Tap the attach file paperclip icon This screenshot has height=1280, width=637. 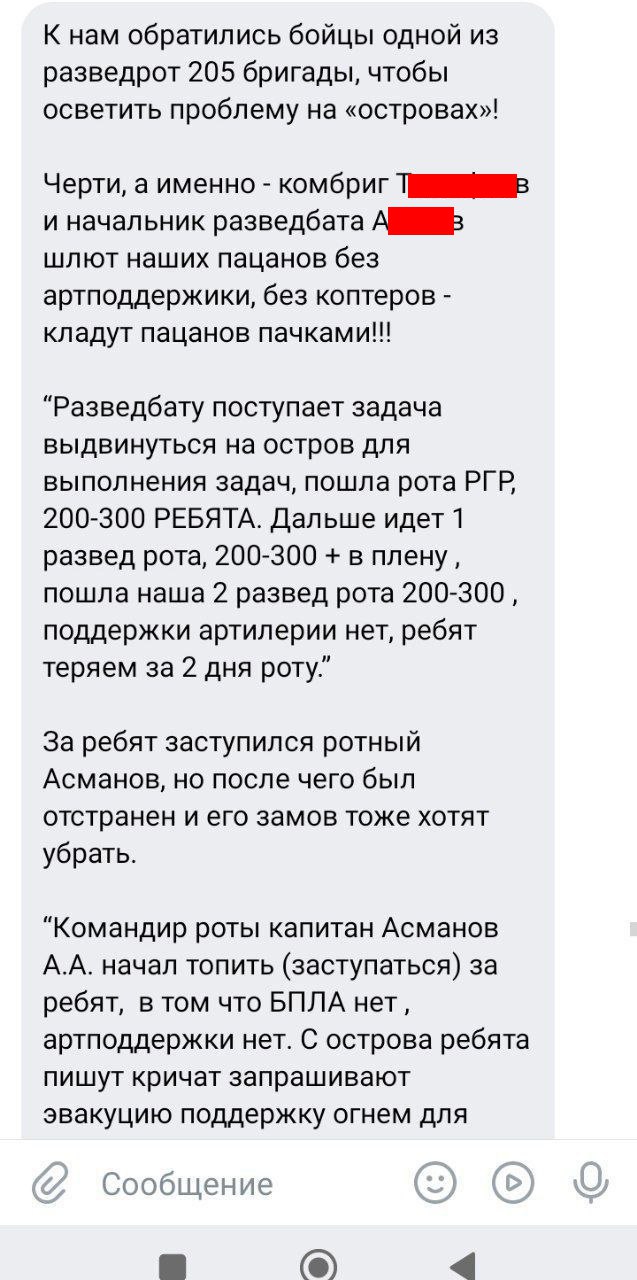coord(48,1185)
